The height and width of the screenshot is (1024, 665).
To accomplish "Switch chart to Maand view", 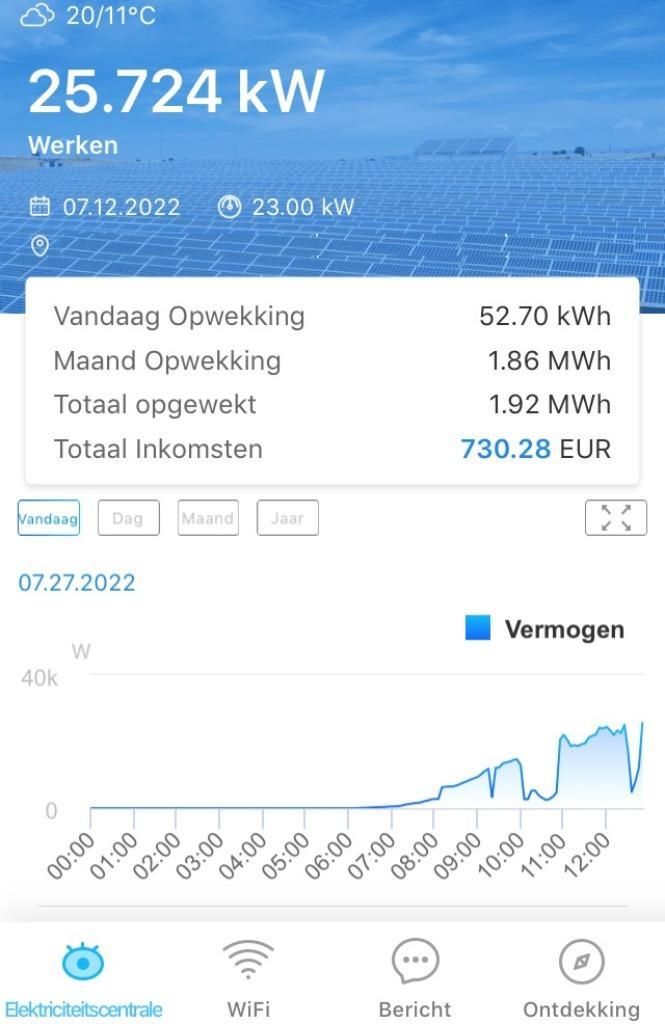I will point(208,518).
